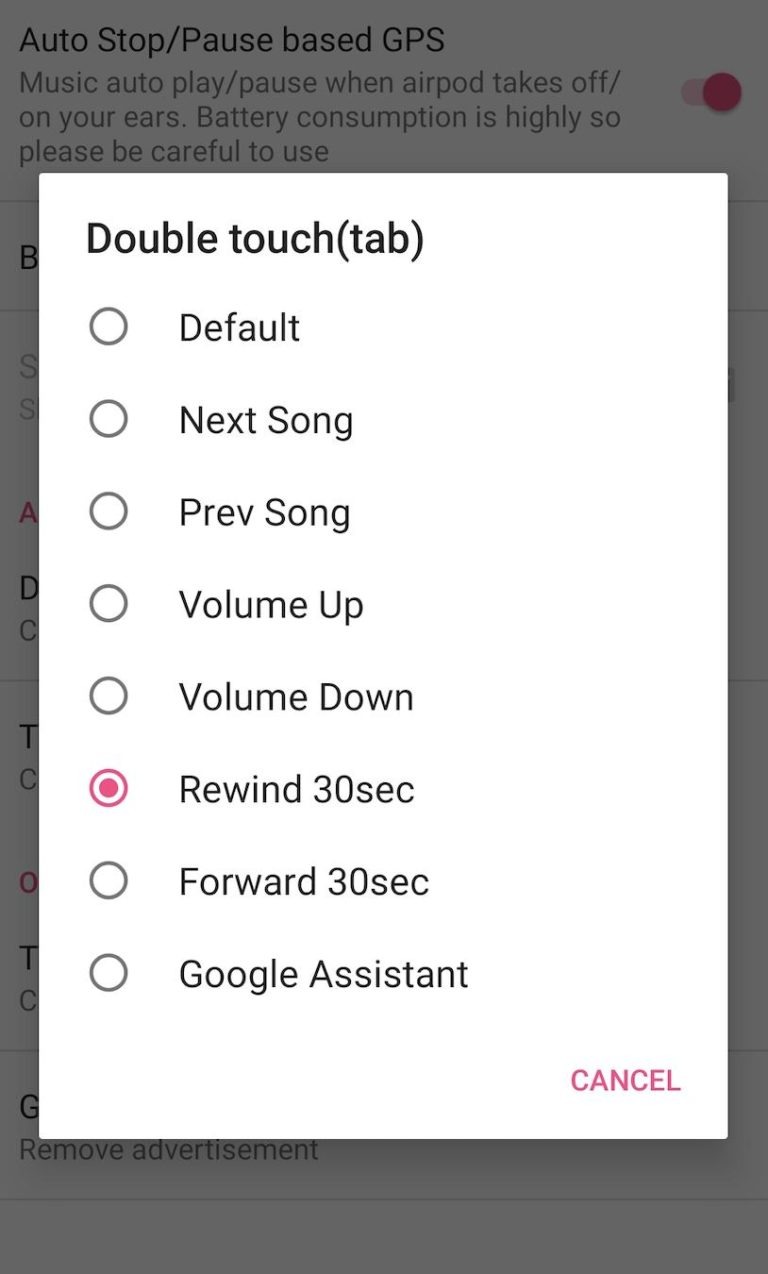Tap the Next Song label text
The image size is (768, 1274).
pos(265,419)
